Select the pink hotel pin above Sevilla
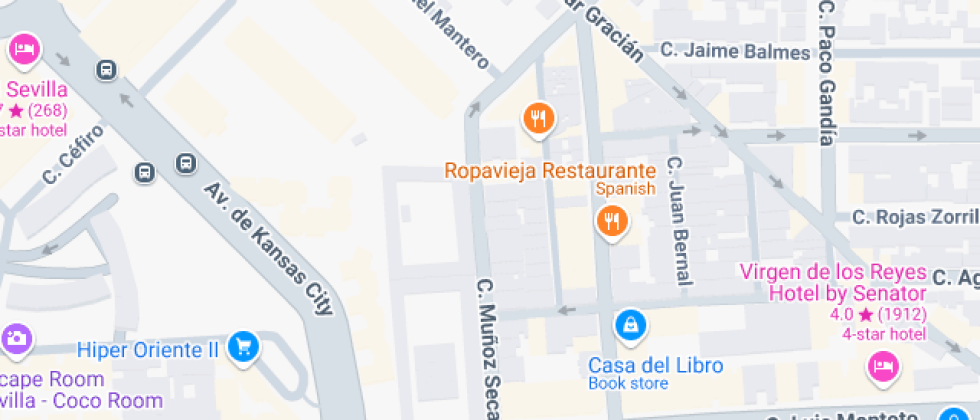The width and height of the screenshot is (980, 420). (x=24, y=51)
